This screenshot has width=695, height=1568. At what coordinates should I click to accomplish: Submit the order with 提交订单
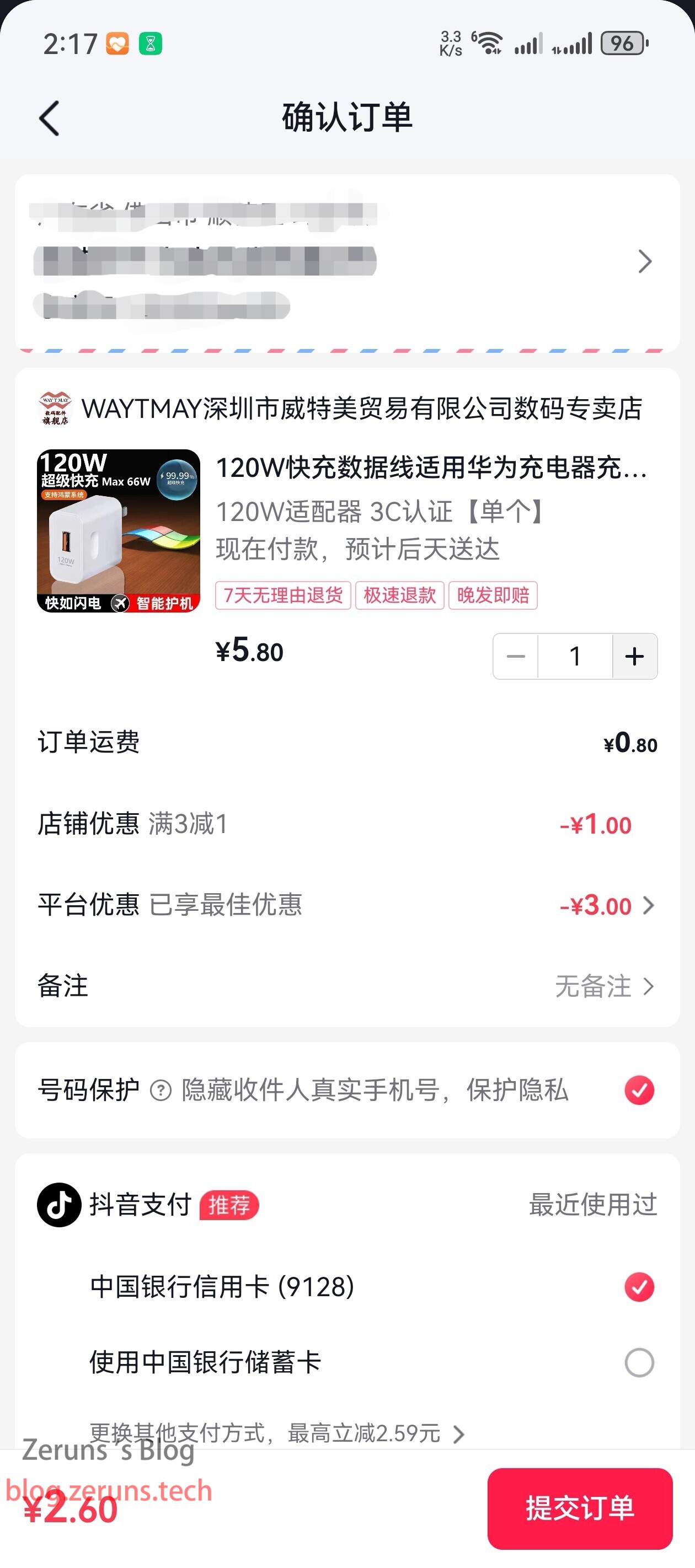point(579,1508)
